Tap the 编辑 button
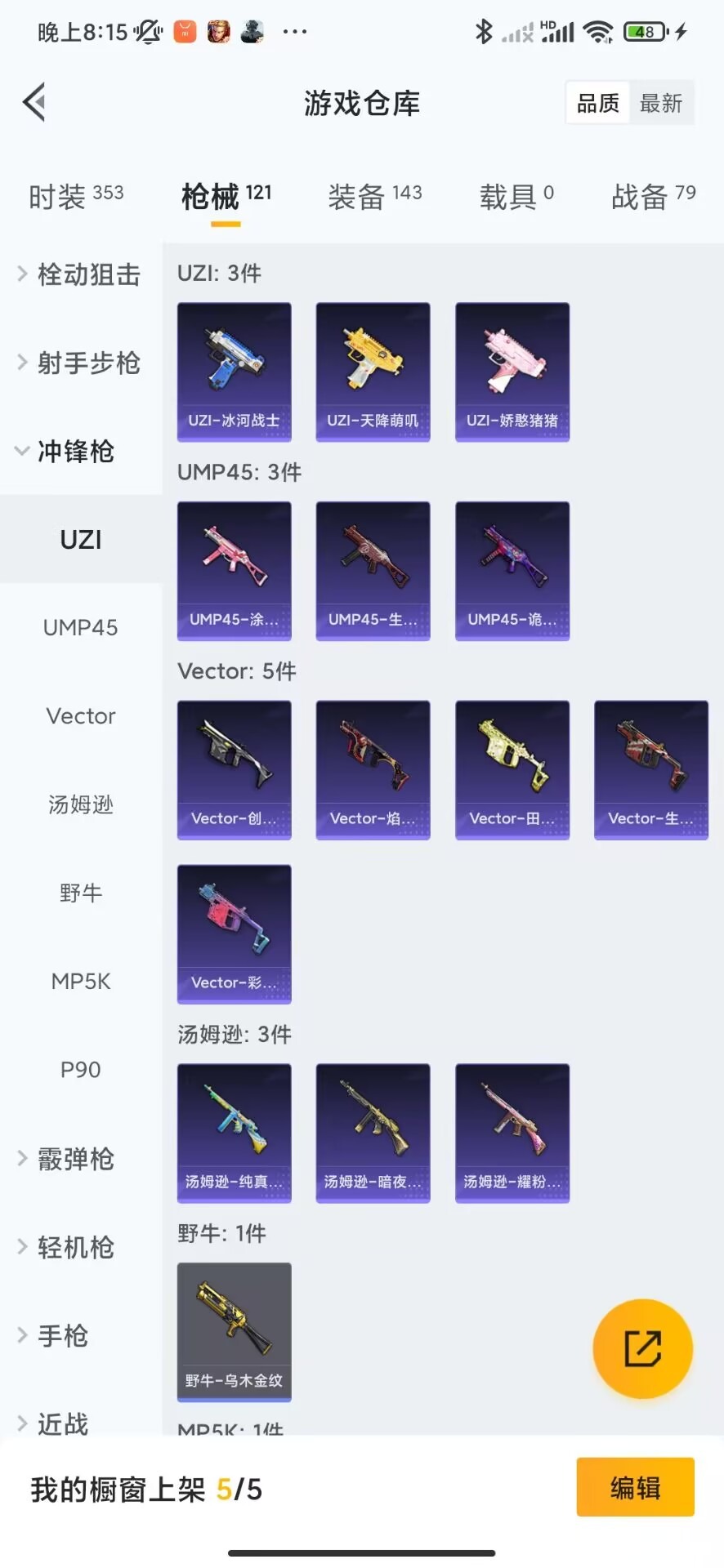Screen dimensions: 724x1568 point(635,1487)
